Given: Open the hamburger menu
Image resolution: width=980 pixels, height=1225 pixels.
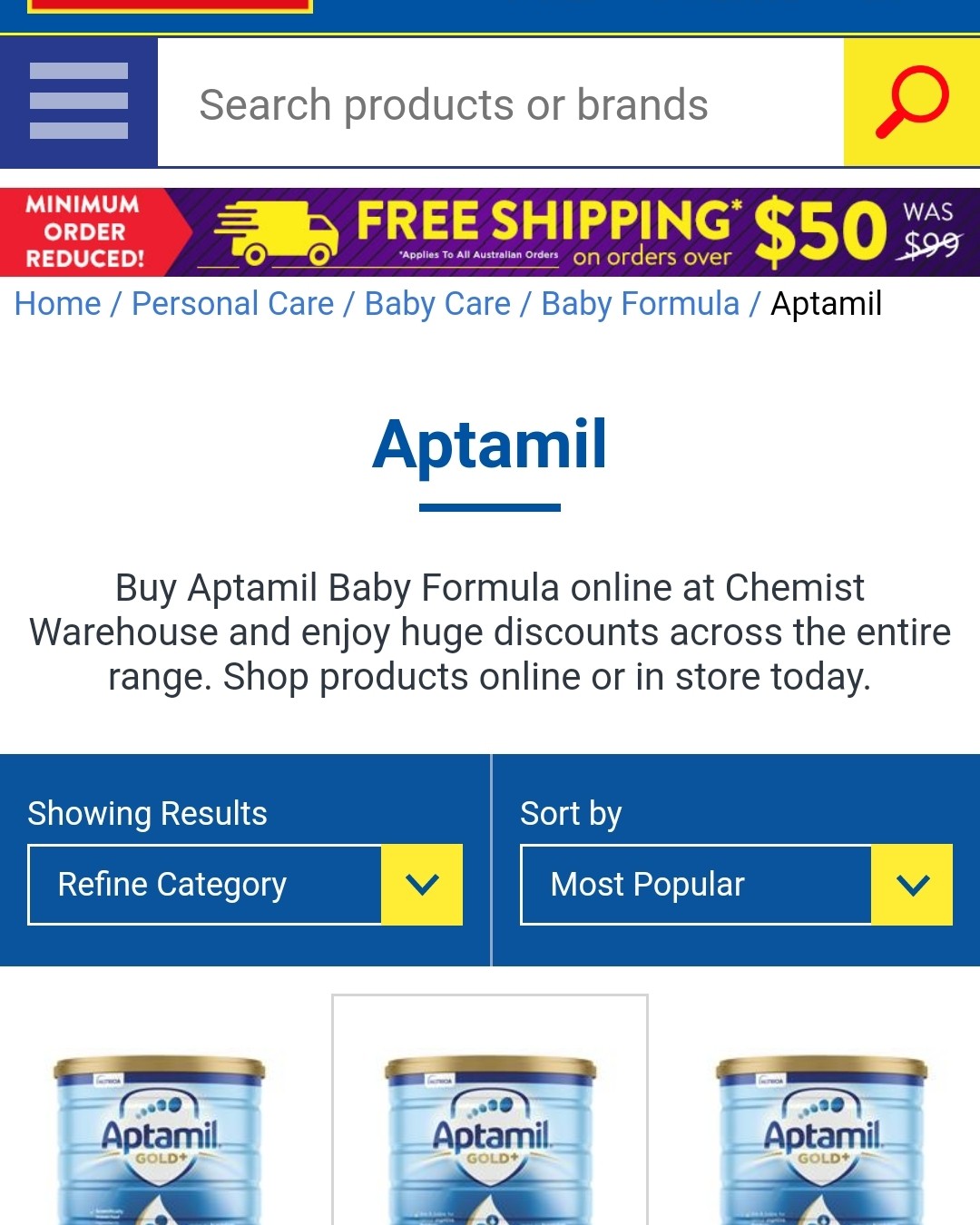Looking at the screenshot, I should click(x=79, y=102).
